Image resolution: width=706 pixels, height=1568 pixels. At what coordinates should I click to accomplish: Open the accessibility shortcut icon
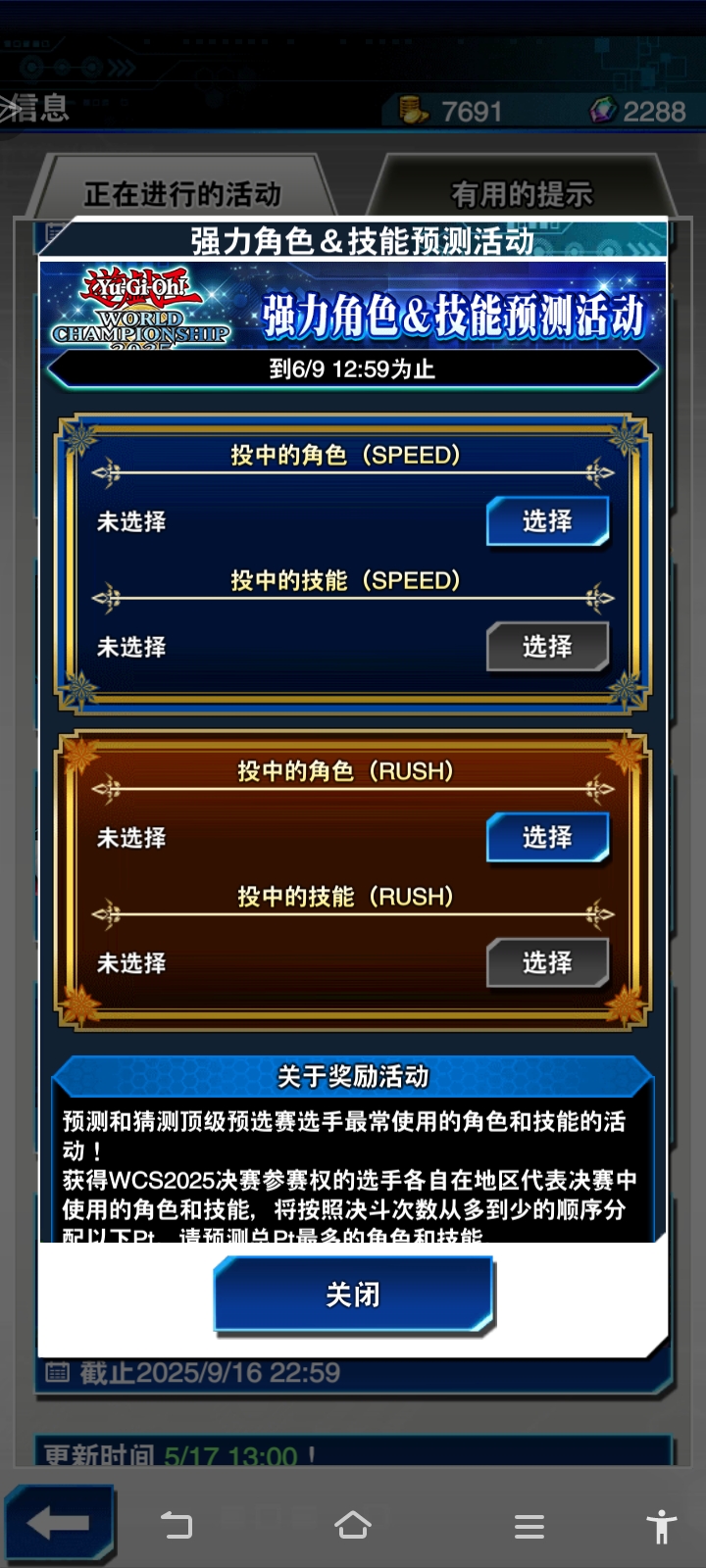(x=662, y=1526)
